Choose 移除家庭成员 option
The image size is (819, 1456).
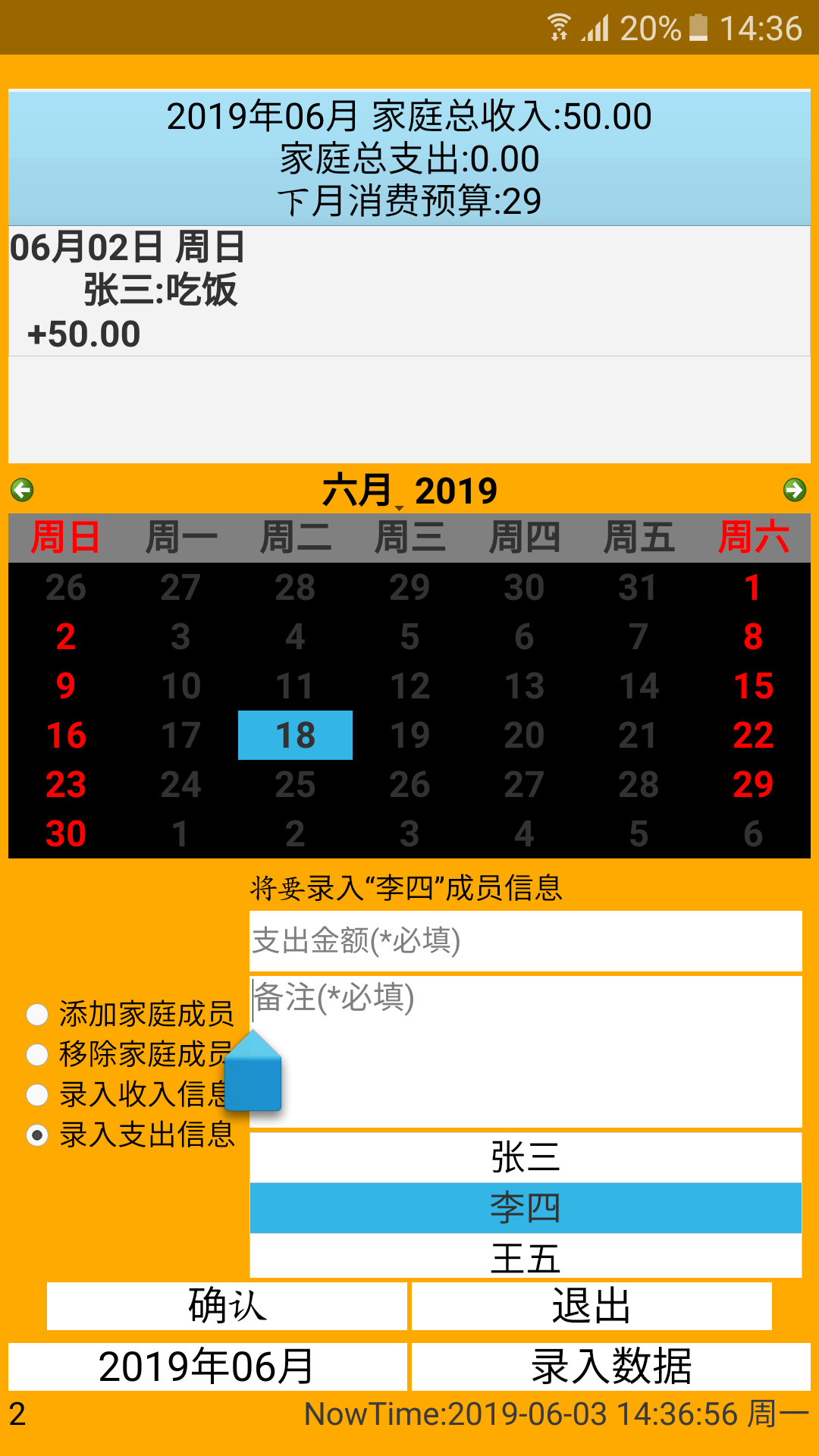click(37, 1054)
